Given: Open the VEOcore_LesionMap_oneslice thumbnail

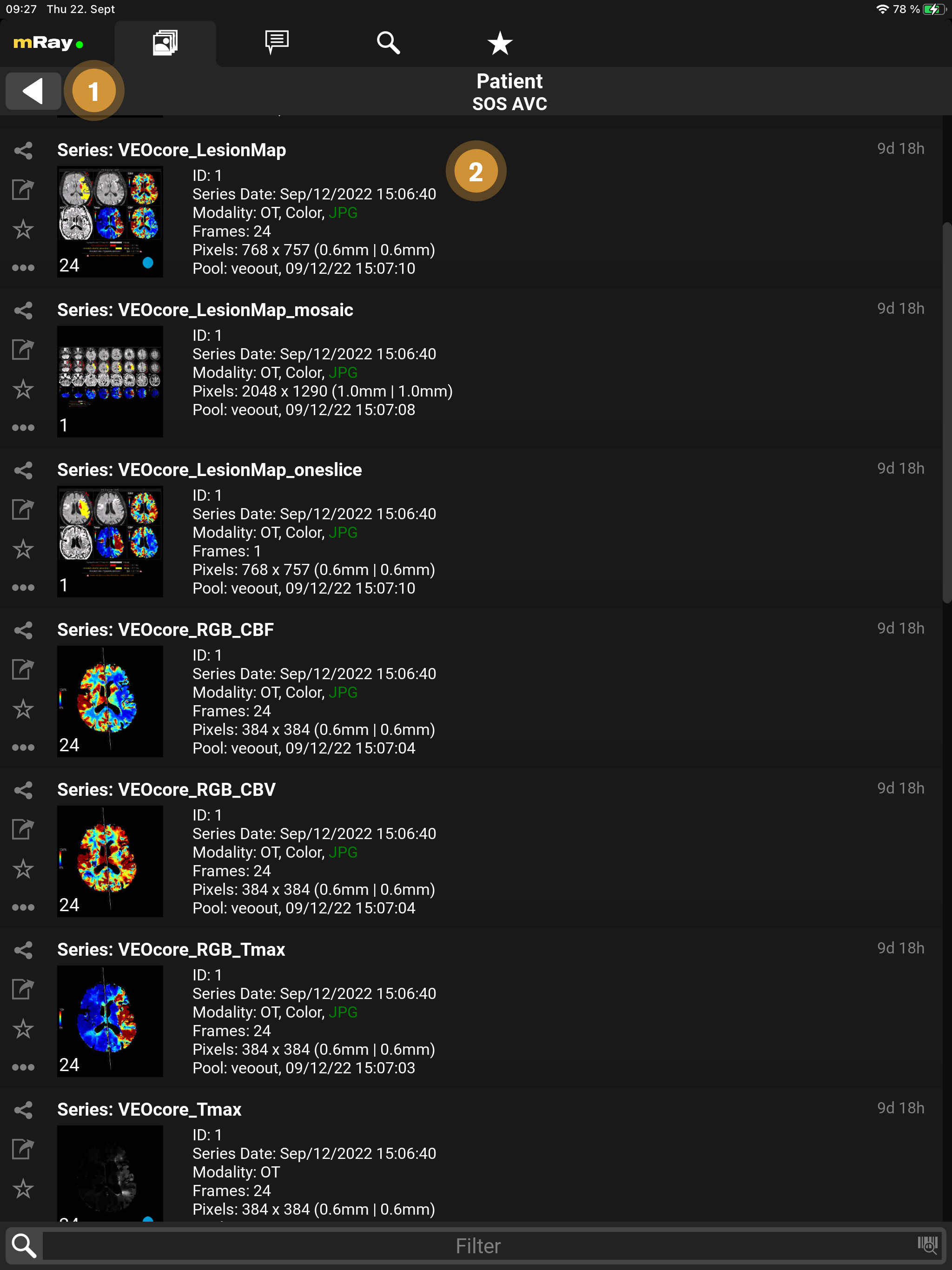Looking at the screenshot, I should tap(110, 542).
